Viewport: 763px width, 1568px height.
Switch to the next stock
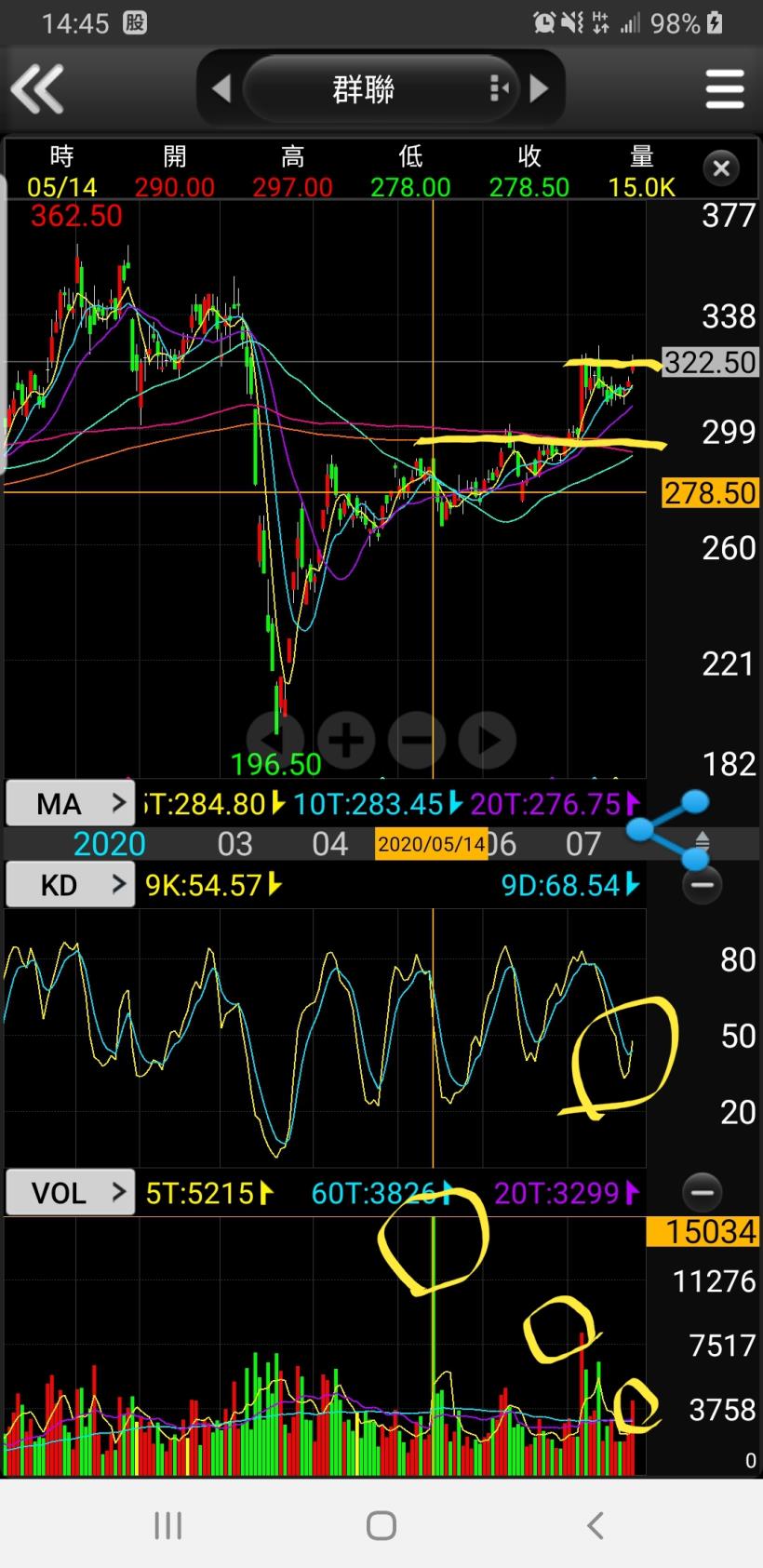(539, 89)
